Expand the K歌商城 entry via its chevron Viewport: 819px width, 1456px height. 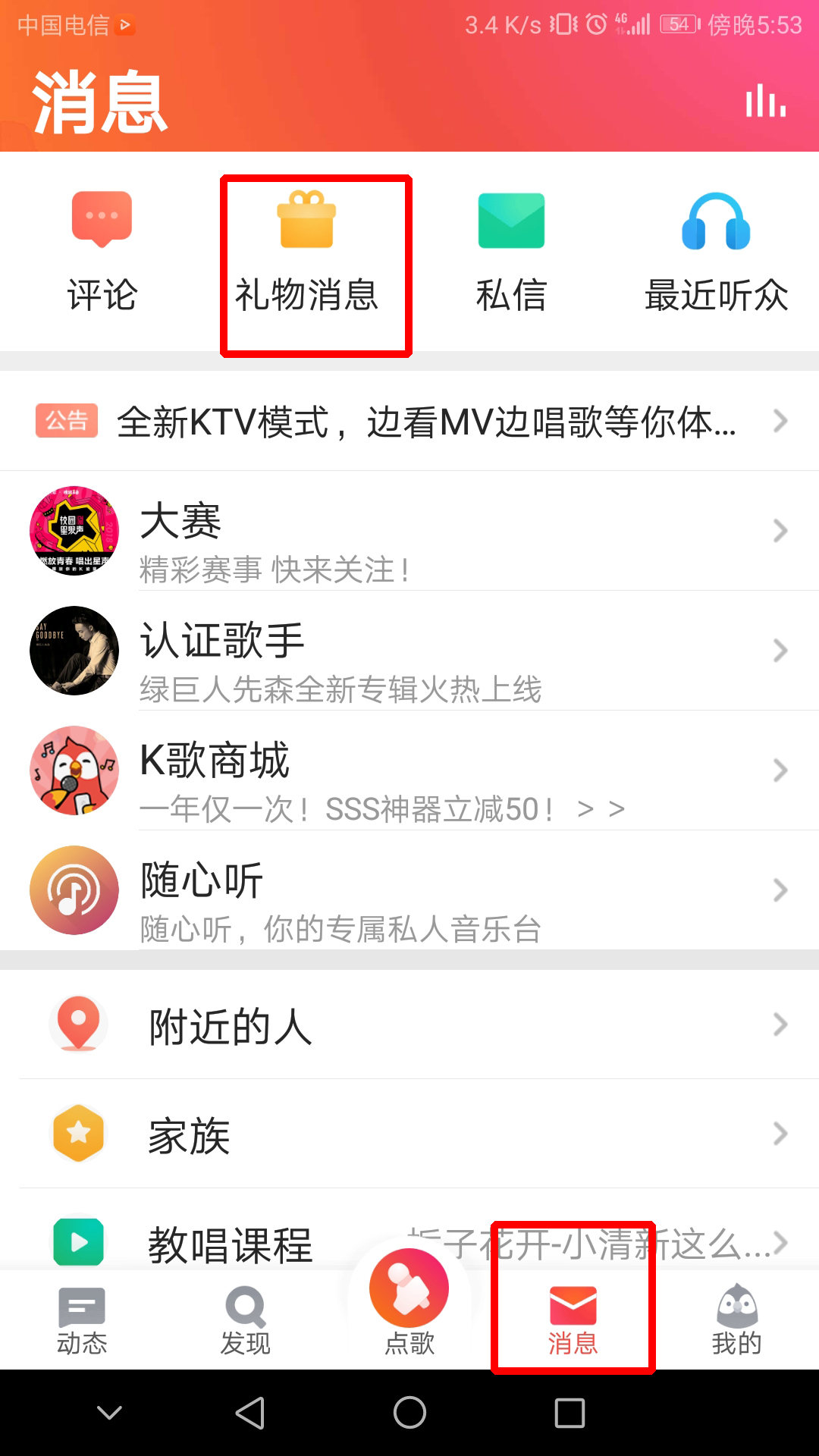point(780,770)
